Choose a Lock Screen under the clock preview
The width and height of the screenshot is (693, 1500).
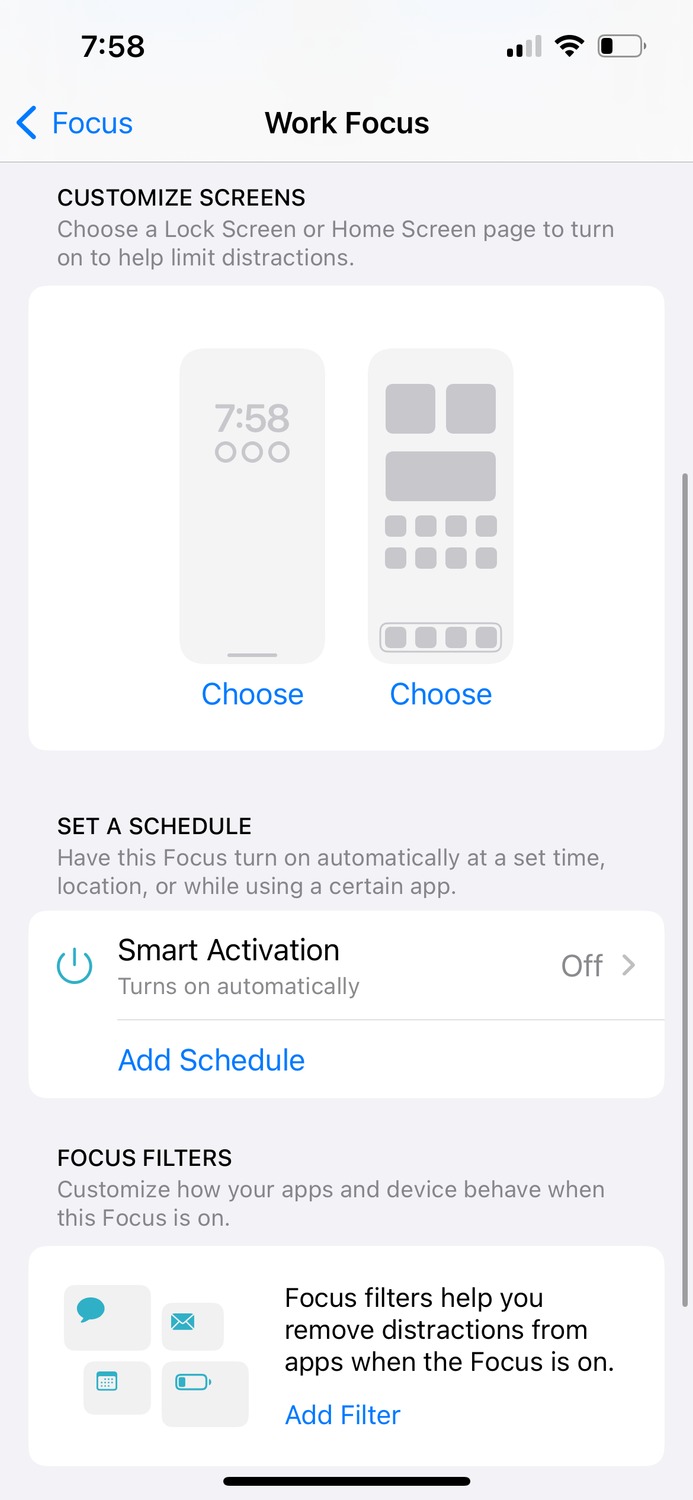click(252, 694)
